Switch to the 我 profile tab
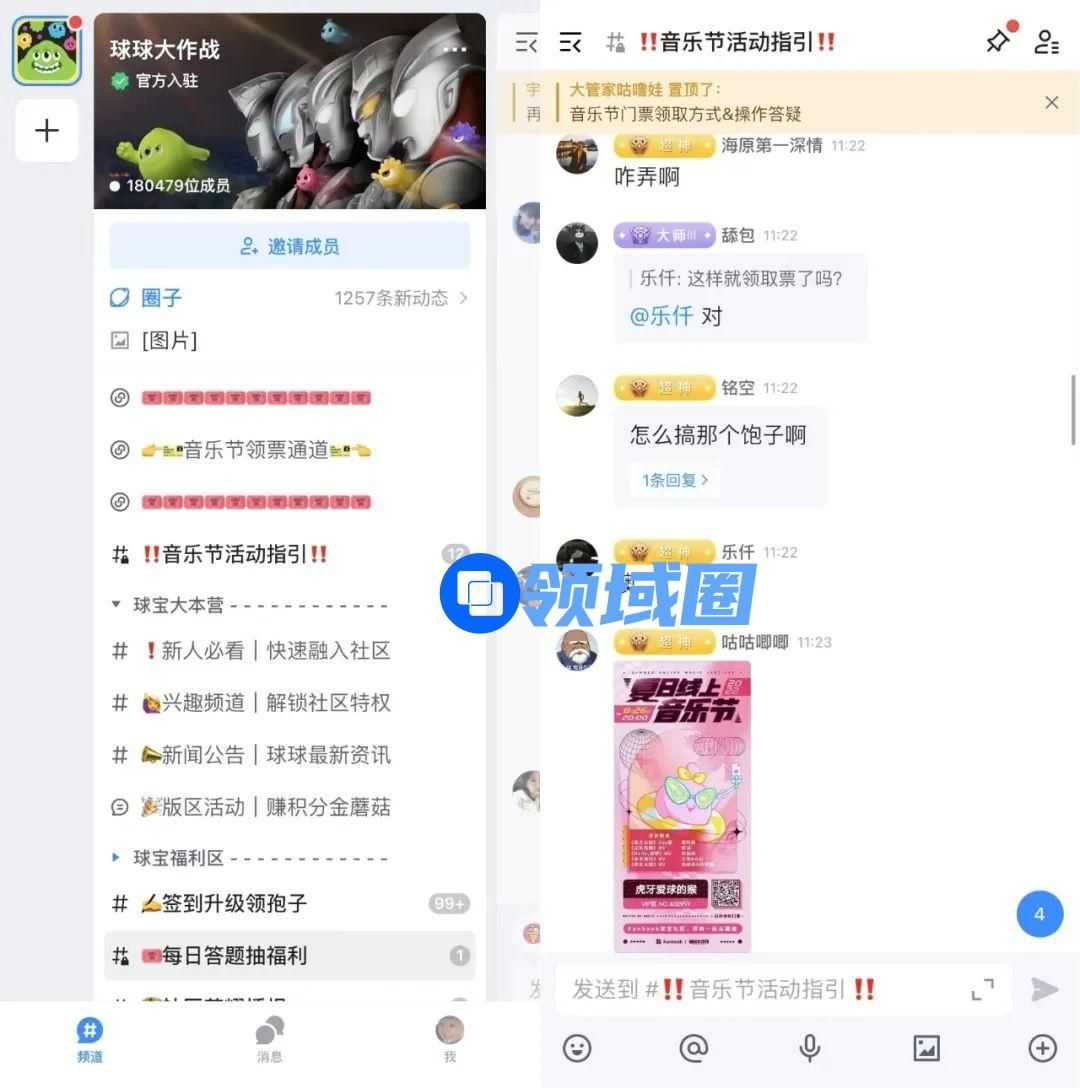 (450, 1038)
